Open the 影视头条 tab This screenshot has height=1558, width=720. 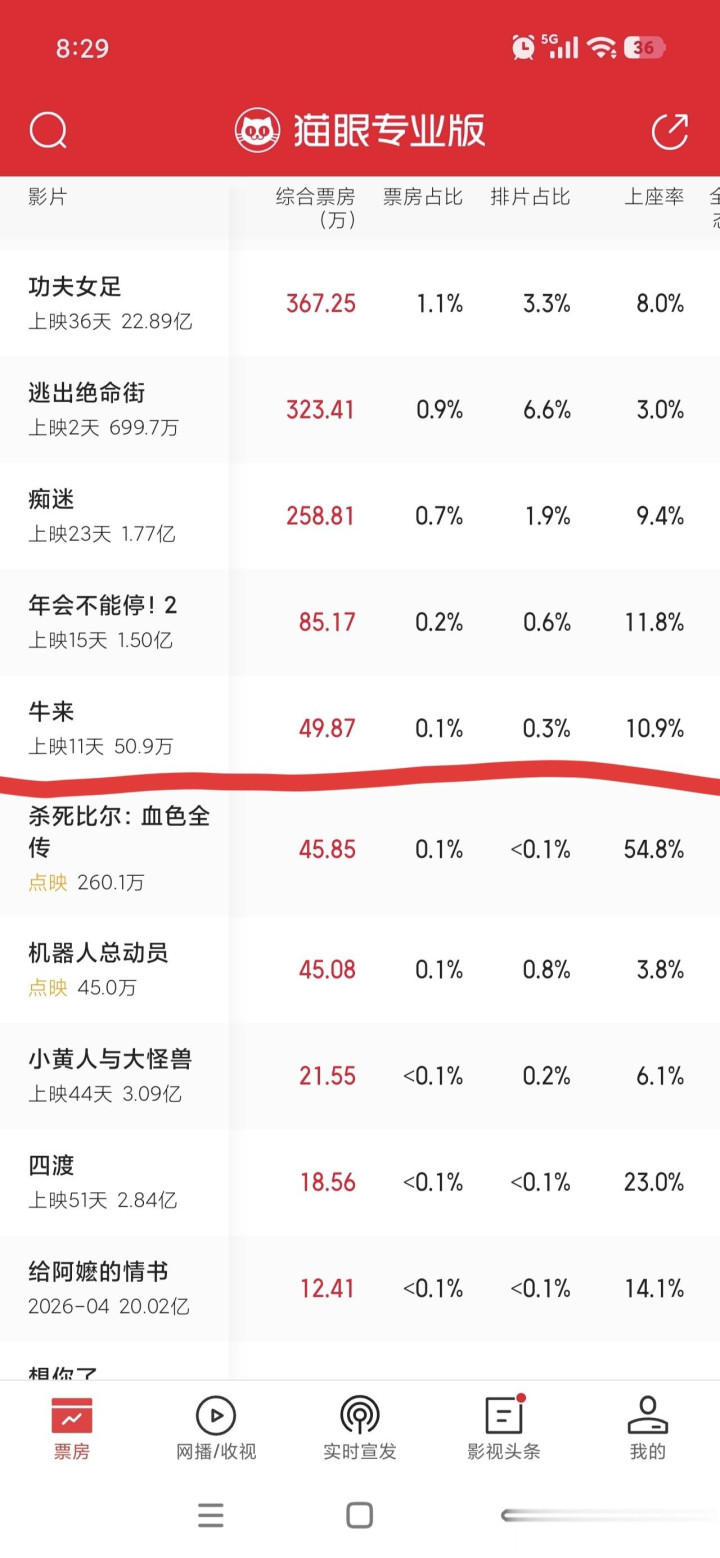tap(504, 1430)
